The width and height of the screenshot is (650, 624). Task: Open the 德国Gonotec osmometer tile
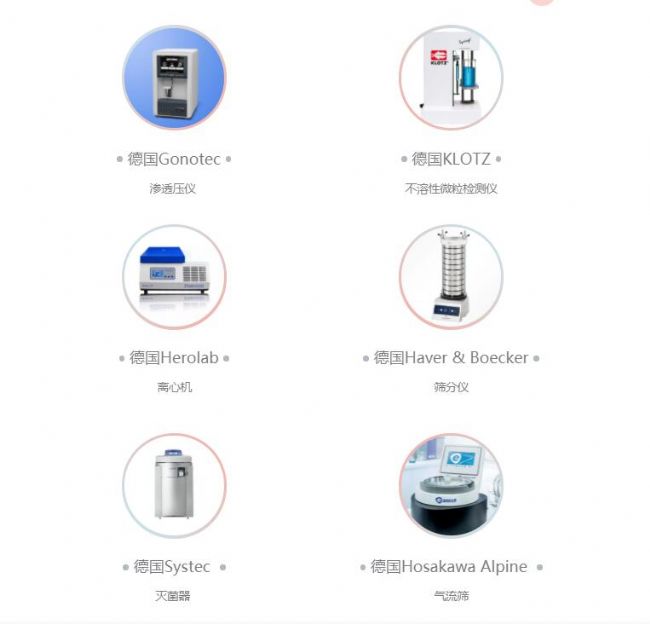click(x=174, y=78)
